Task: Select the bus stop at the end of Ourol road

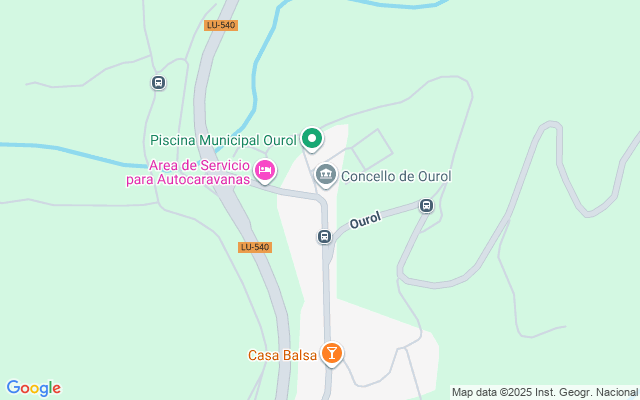Action: [427, 206]
